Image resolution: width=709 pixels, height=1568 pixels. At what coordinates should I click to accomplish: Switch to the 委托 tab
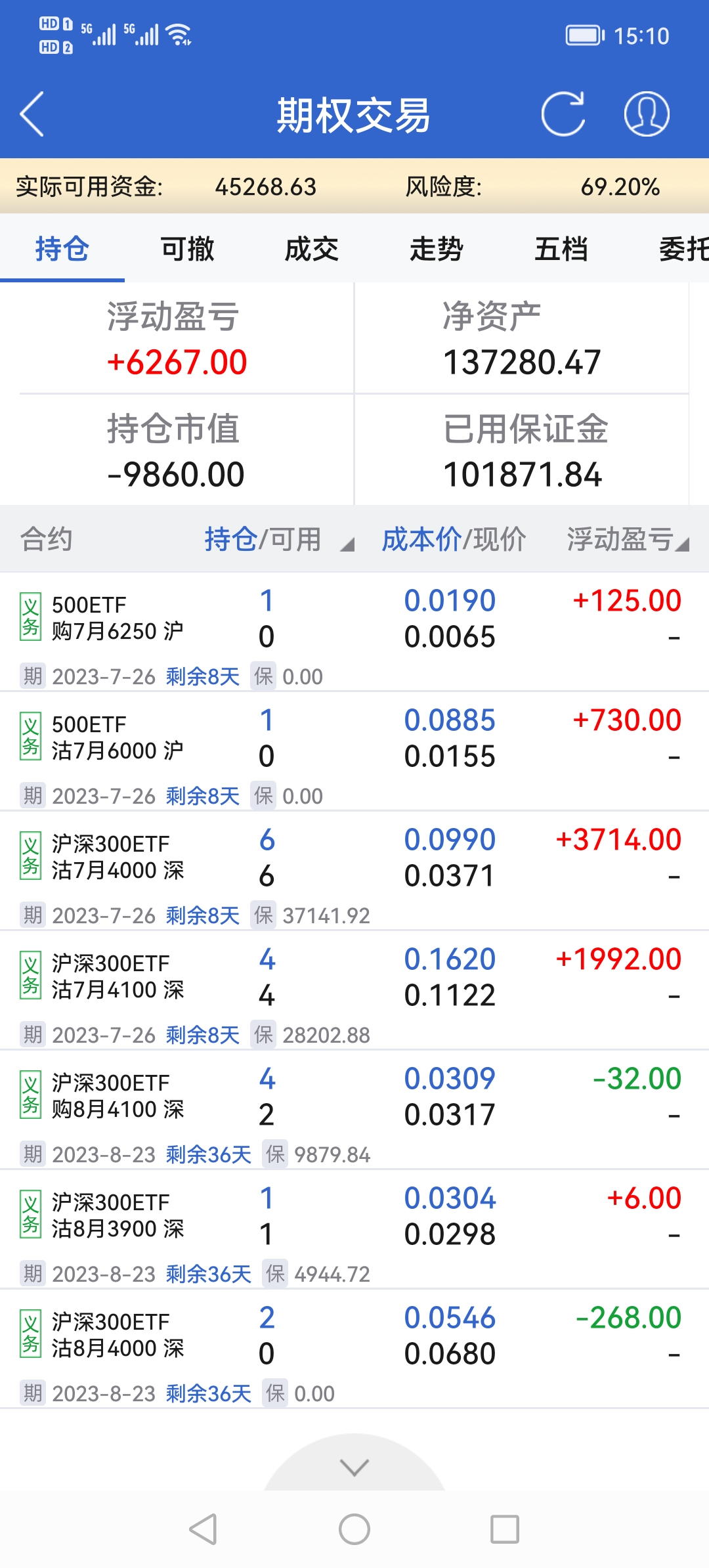tap(683, 250)
